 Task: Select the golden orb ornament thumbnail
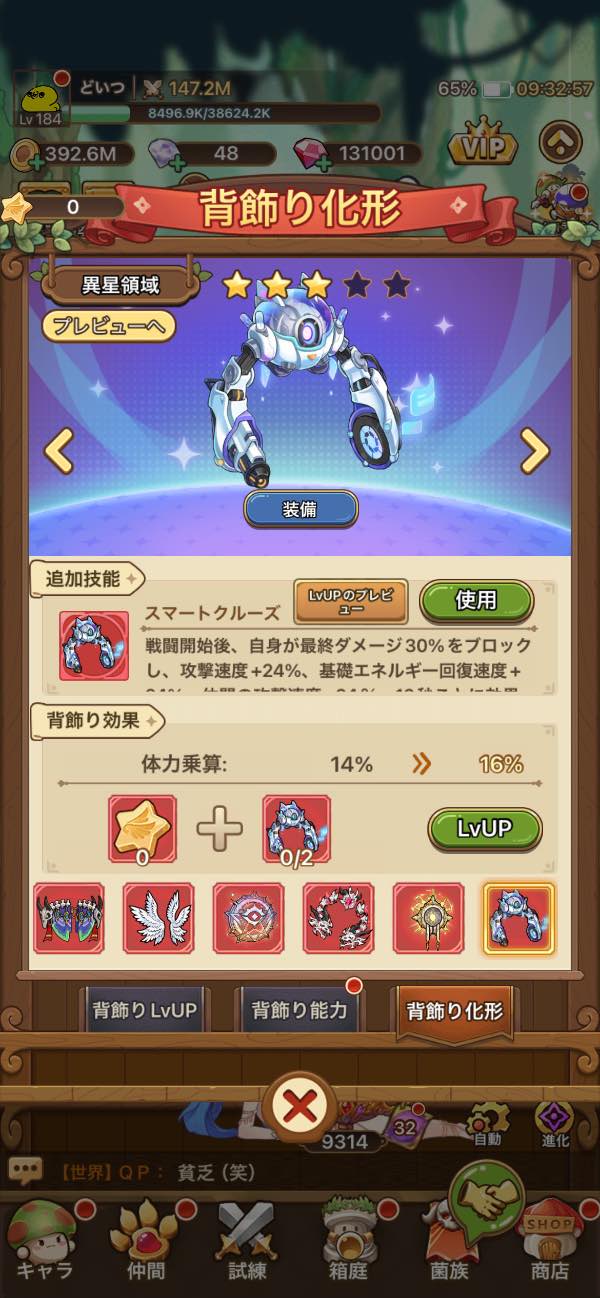pos(429,918)
